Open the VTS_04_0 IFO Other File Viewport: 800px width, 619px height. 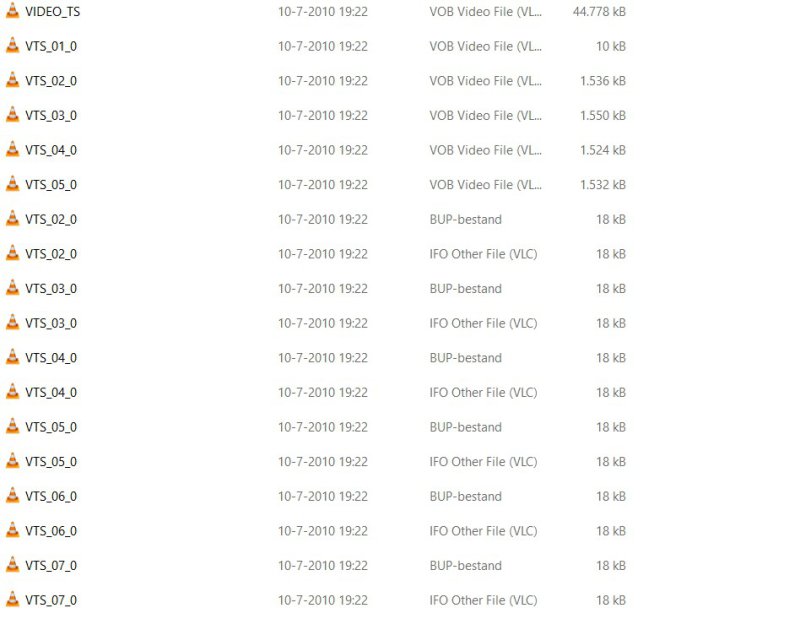51,393
